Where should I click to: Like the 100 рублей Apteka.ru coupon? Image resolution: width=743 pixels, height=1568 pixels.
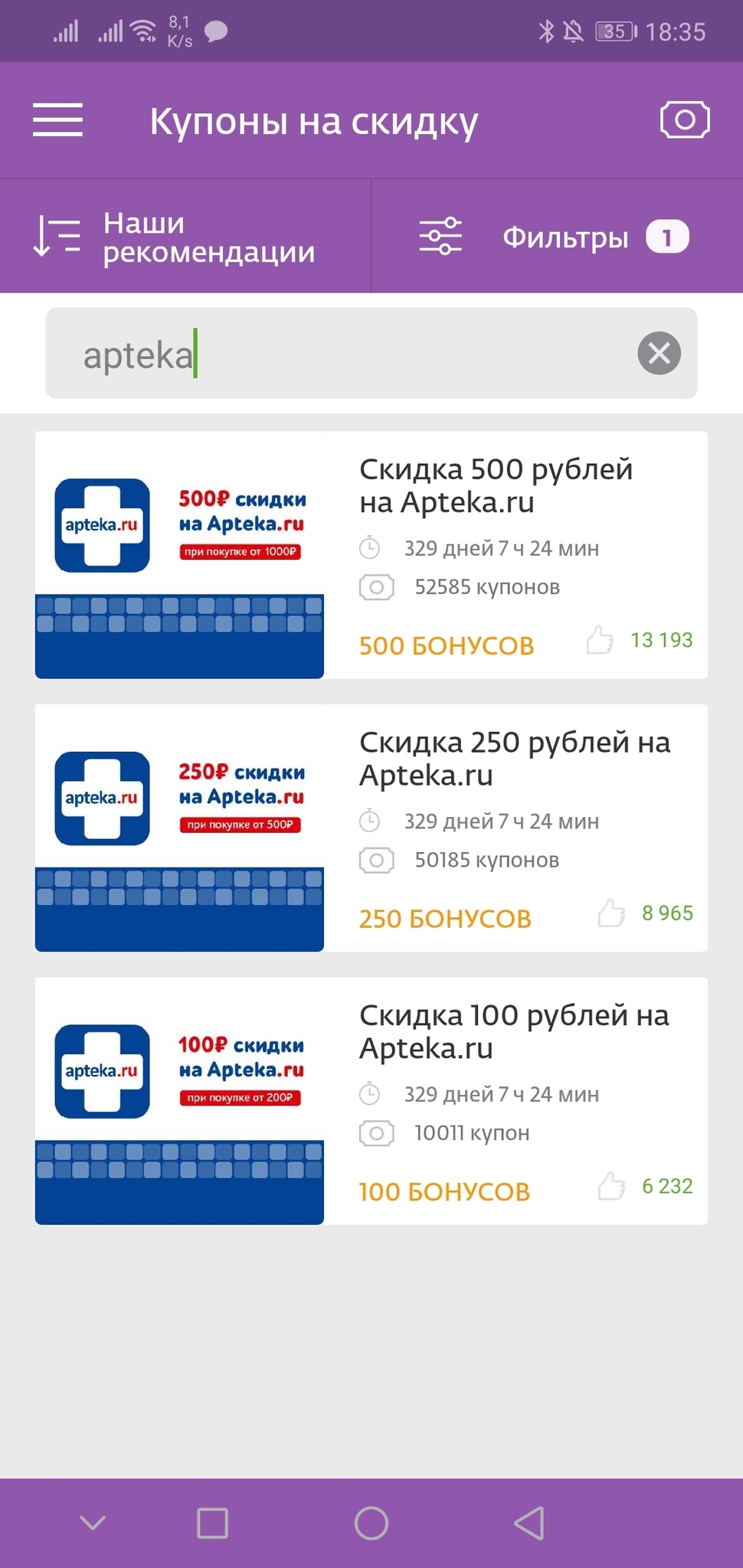point(611,1186)
